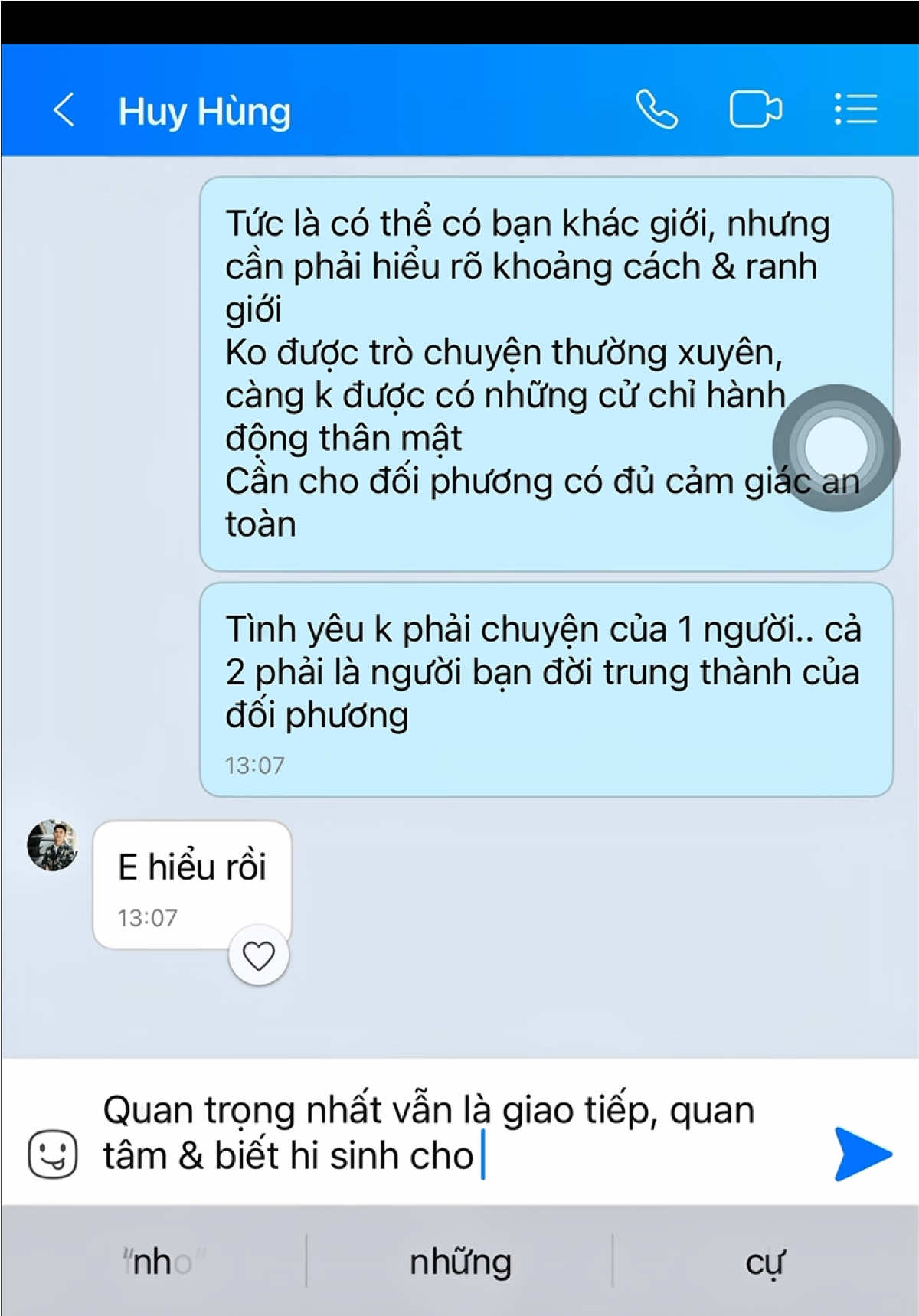This screenshot has height=1316, width=919.
Task: Tap the message about 'Tình yêu k phải chuyện'
Action: click(x=544, y=671)
